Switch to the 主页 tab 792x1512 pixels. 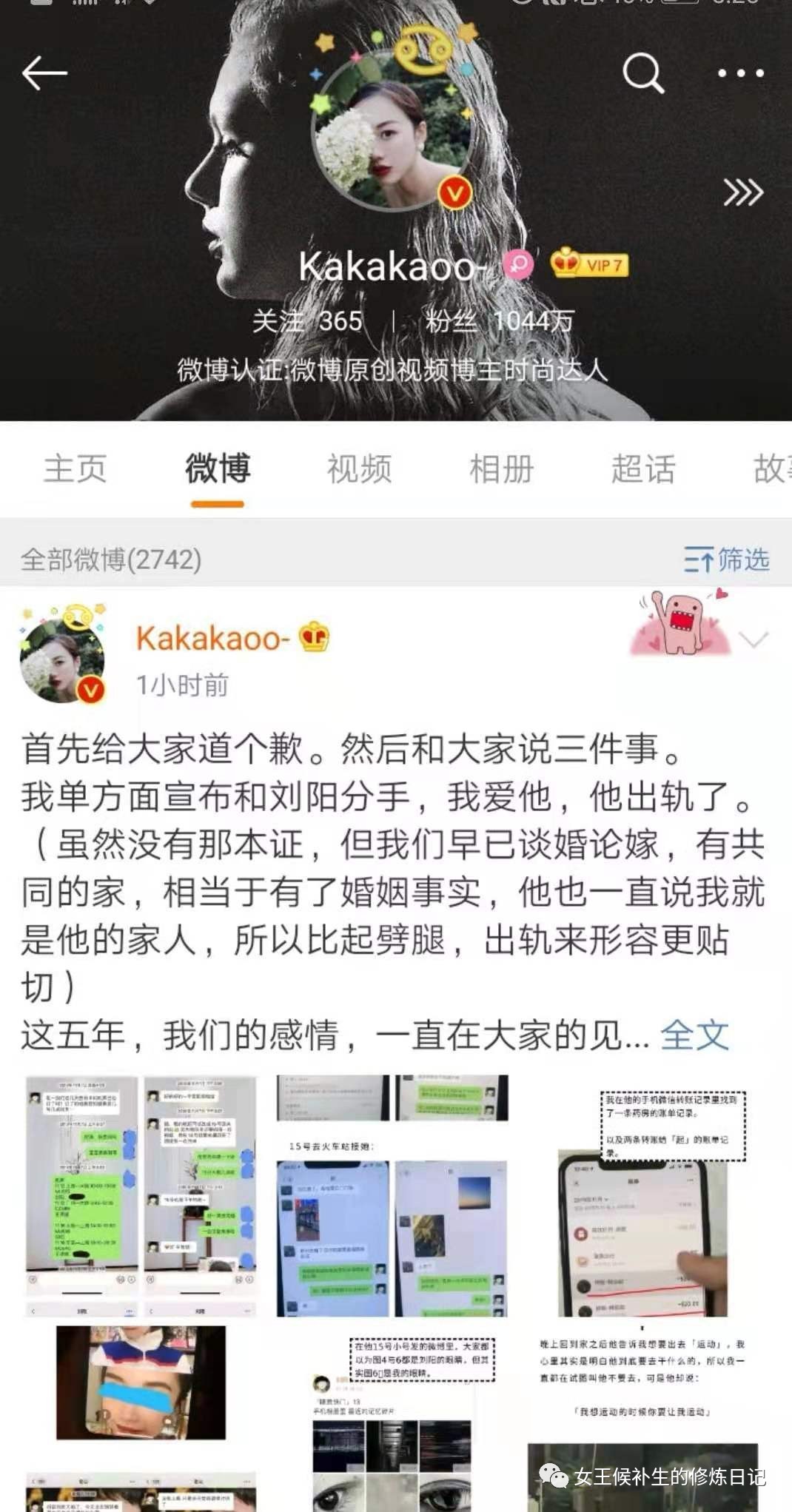pyautogui.click(x=75, y=468)
